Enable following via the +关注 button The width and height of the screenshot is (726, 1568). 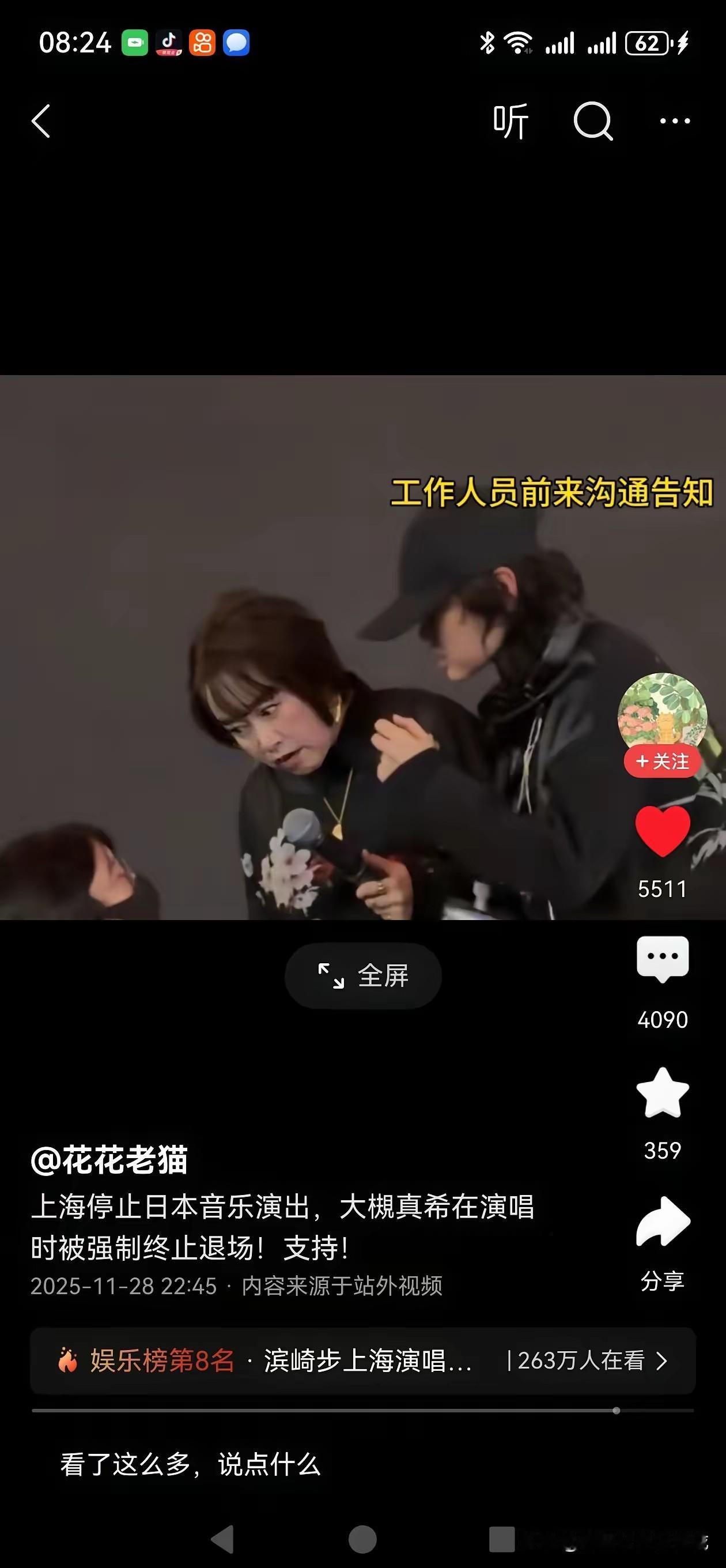pyautogui.click(x=662, y=761)
